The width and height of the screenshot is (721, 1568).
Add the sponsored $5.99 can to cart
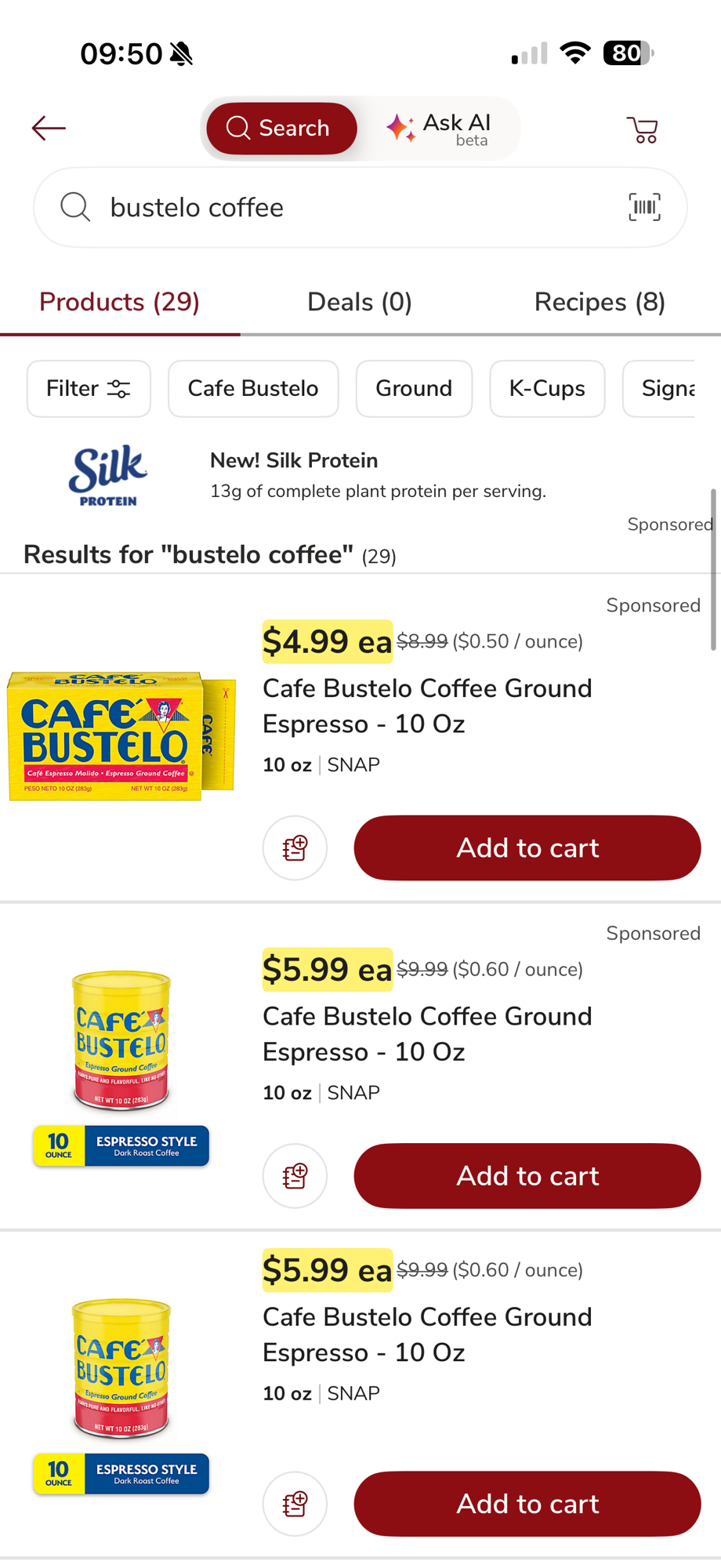[x=527, y=1175]
